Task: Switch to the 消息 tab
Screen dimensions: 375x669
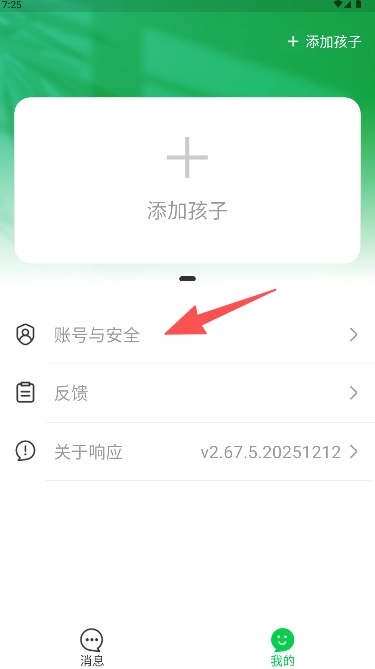Action: (92, 647)
